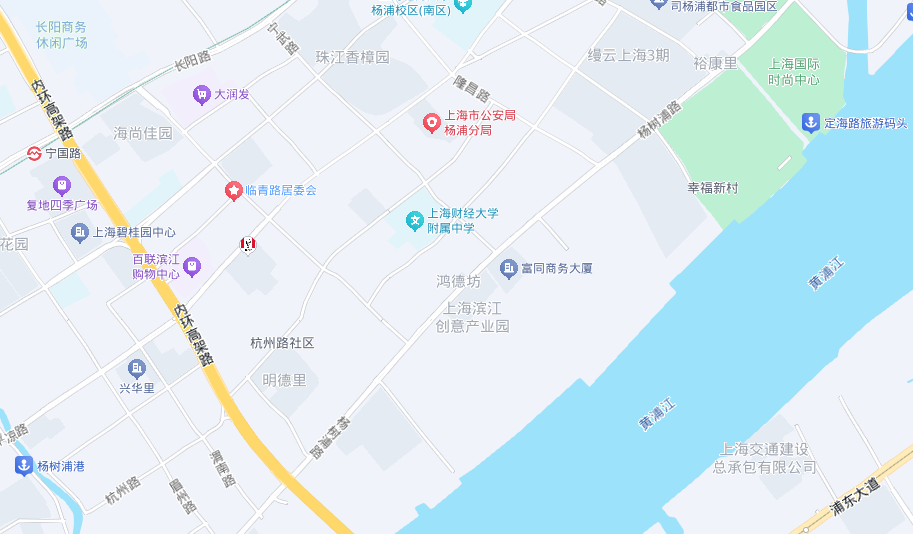The height and width of the screenshot is (534, 913).
Task: Open 上海财经大学附属中学 school marker
Action: (x=414, y=219)
